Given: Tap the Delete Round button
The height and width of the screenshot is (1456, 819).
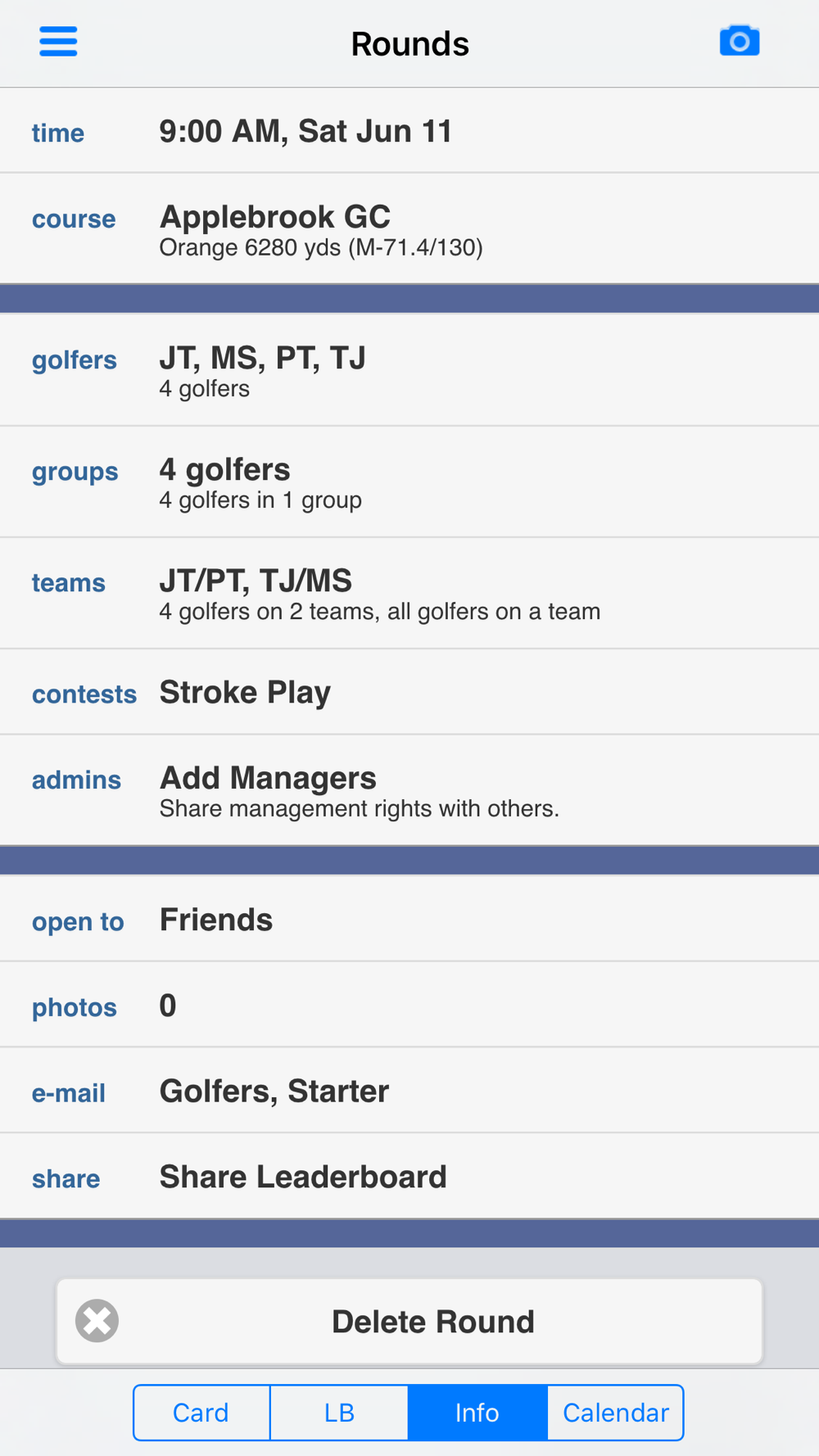Looking at the screenshot, I should point(409,1321).
